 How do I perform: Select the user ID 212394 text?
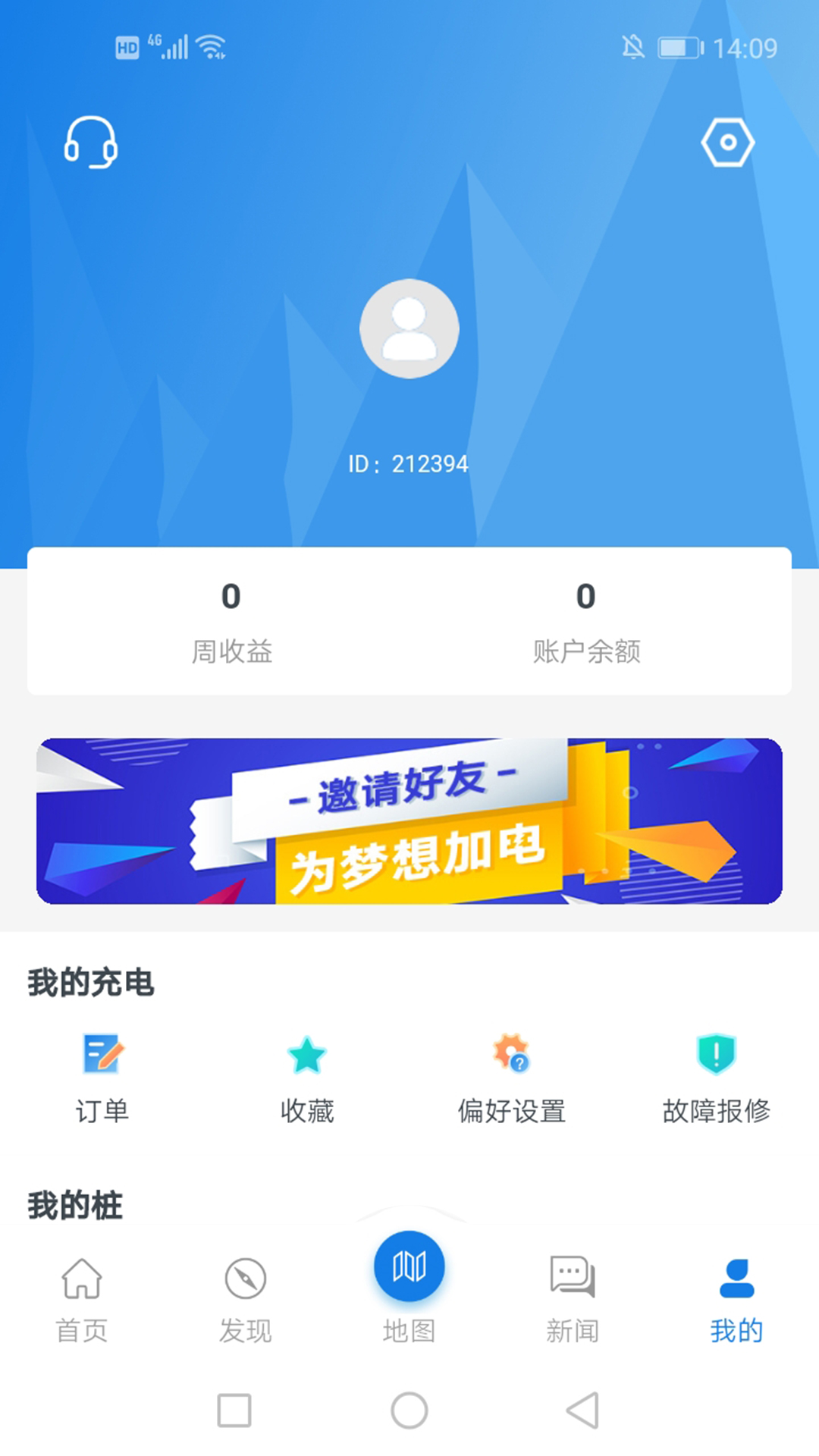pyautogui.click(x=409, y=463)
